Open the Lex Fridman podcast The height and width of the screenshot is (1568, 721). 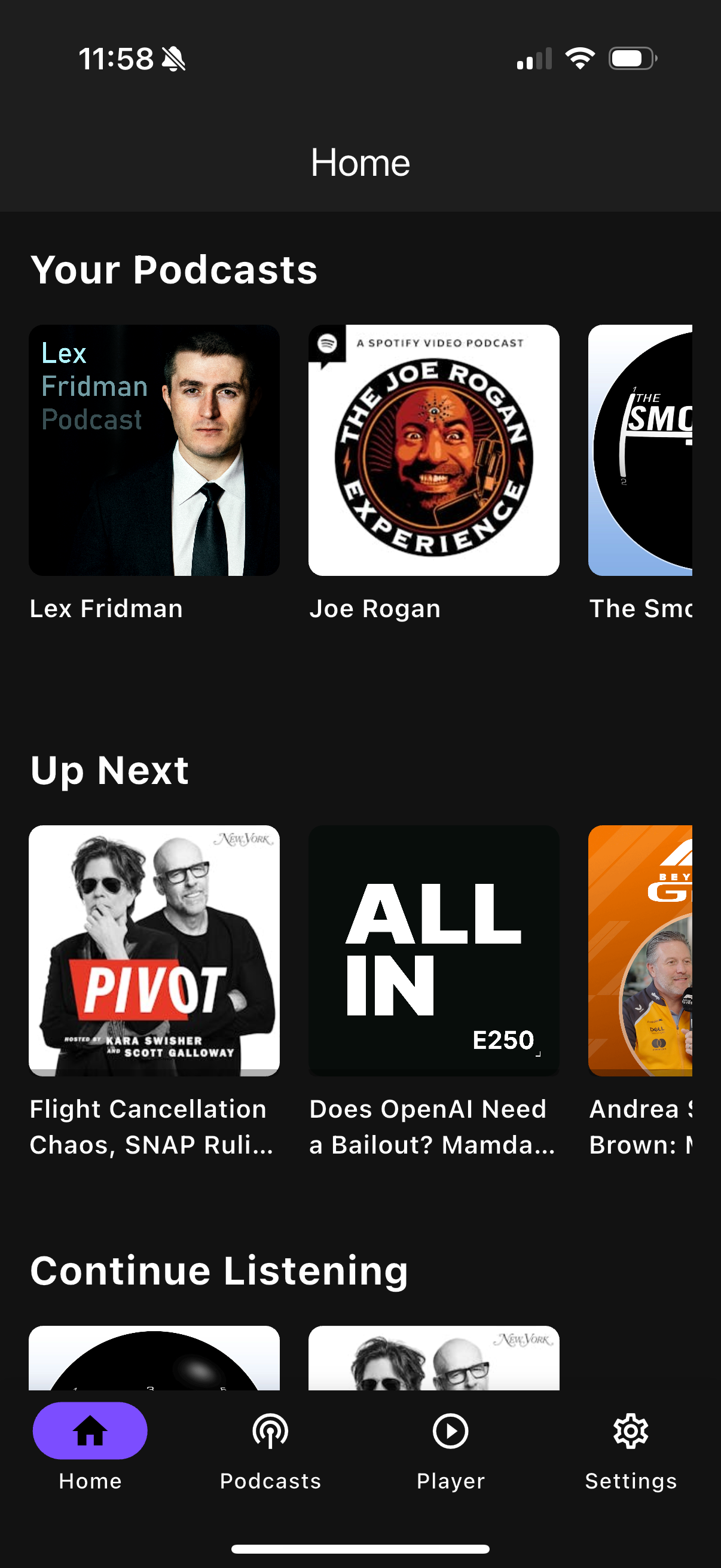point(154,450)
